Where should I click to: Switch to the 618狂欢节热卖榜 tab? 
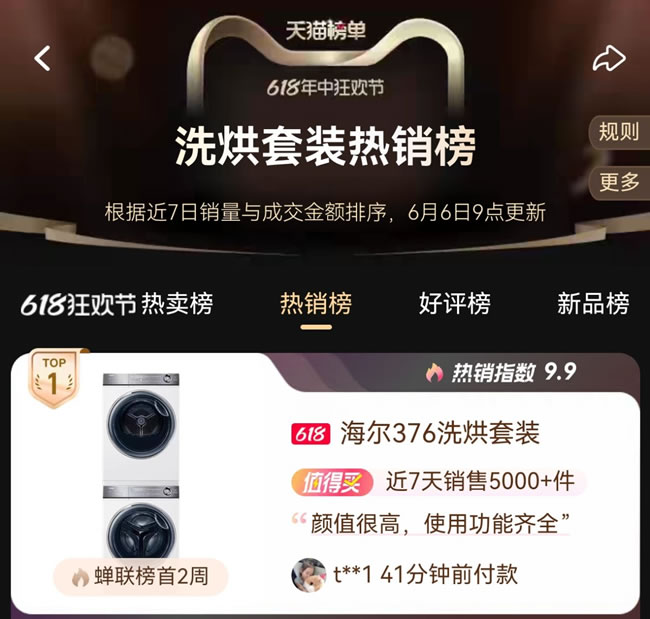[x=117, y=304]
